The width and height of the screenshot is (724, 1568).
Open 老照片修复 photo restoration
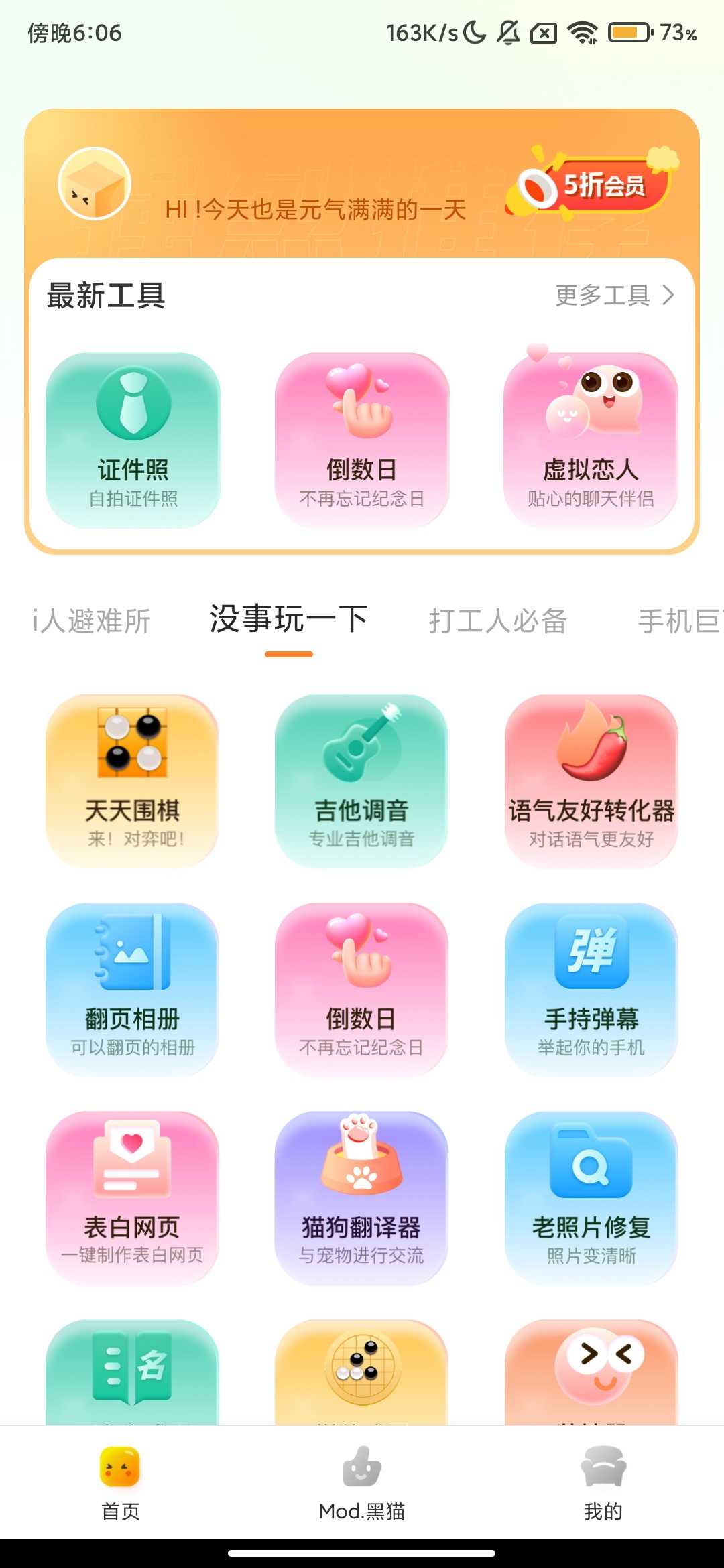click(591, 1197)
